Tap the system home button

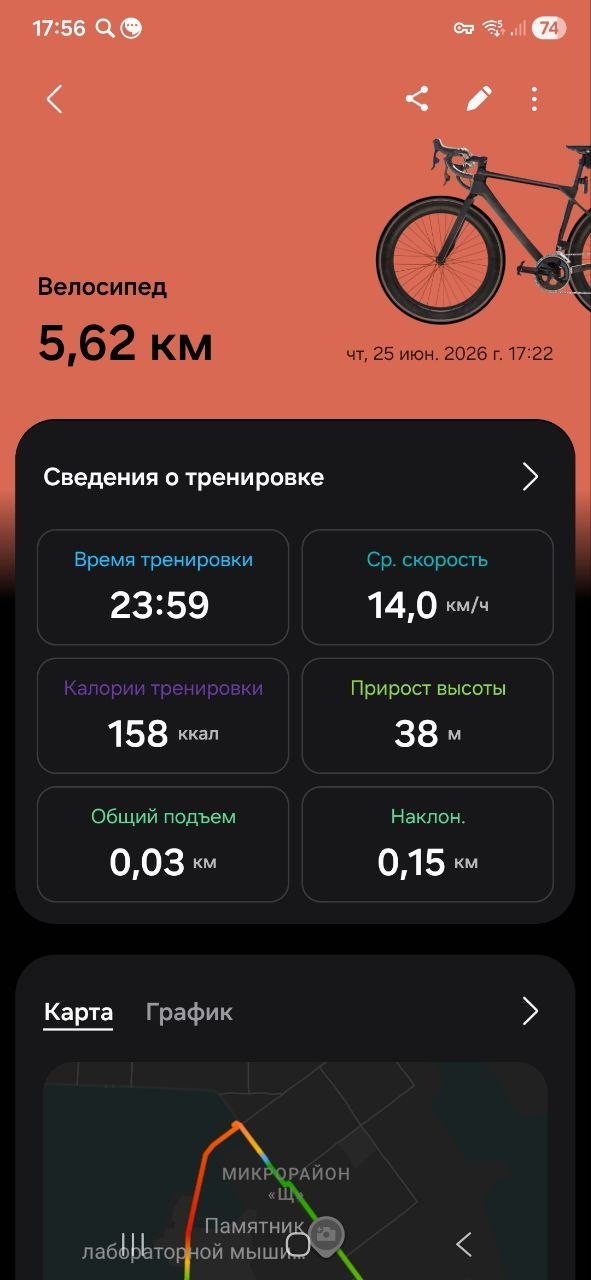point(297,1244)
